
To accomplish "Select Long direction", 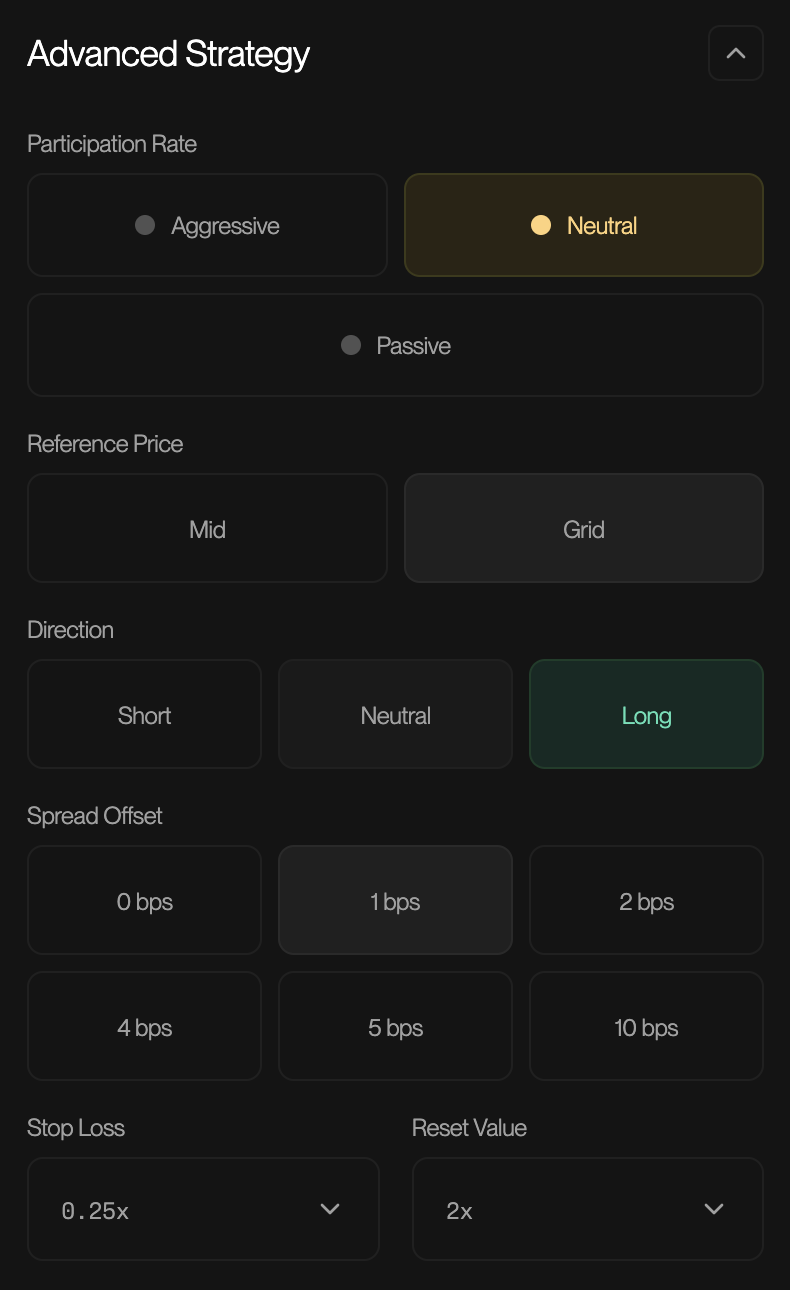I will [x=646, y=715].
